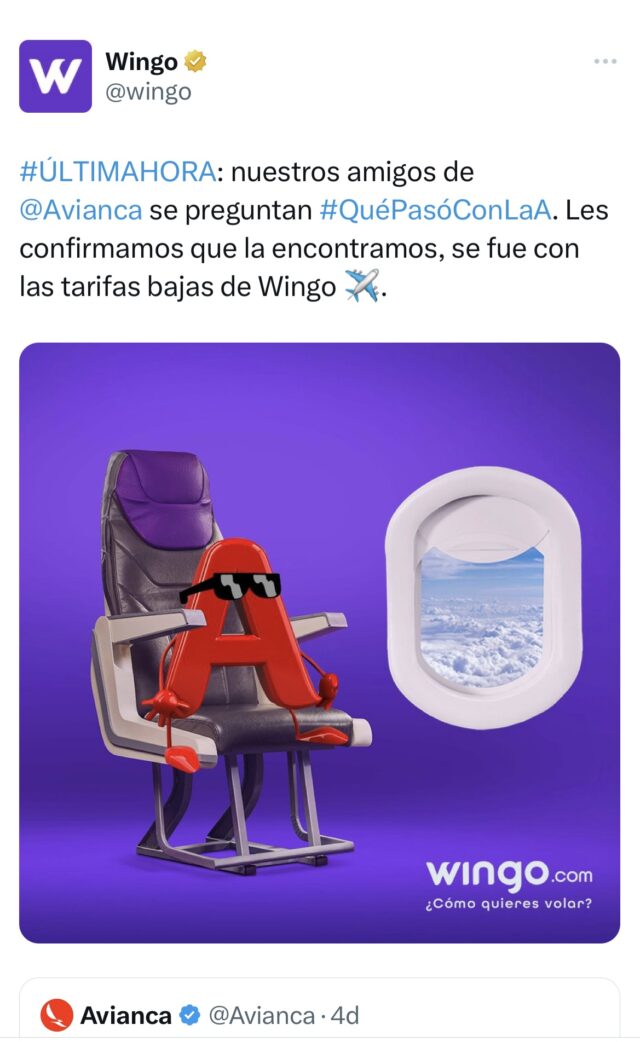Open the #ÚLTIMAHORA hashtag
Image resolution: width=640 pixels, height=1042 pixels.
[118, 171]
